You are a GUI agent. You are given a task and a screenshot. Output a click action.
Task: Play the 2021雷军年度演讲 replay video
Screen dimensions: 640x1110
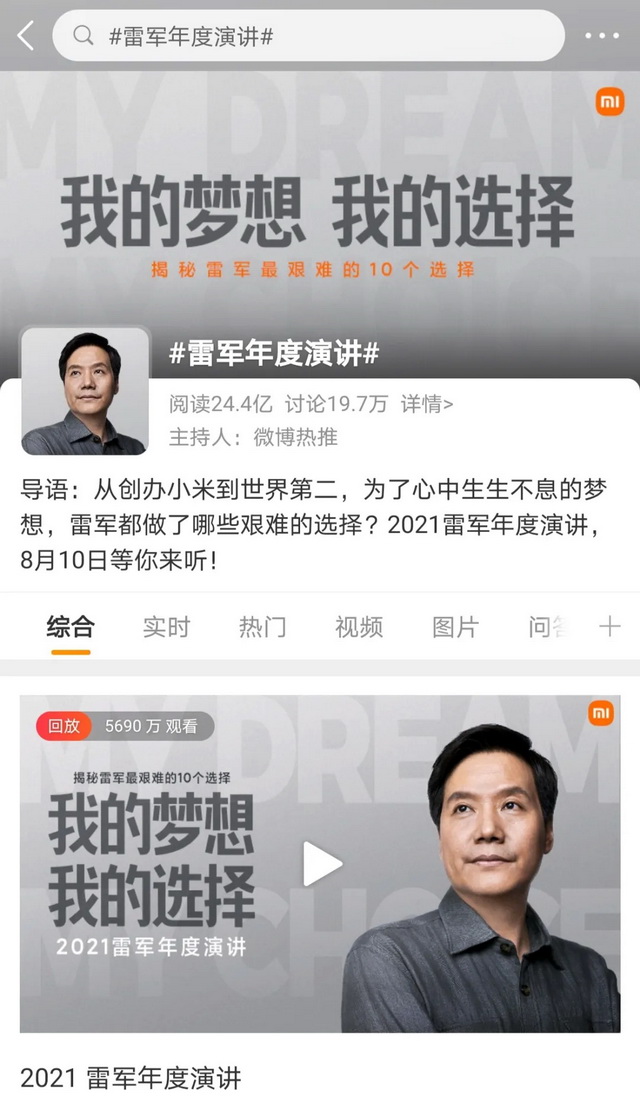[322, 864]
